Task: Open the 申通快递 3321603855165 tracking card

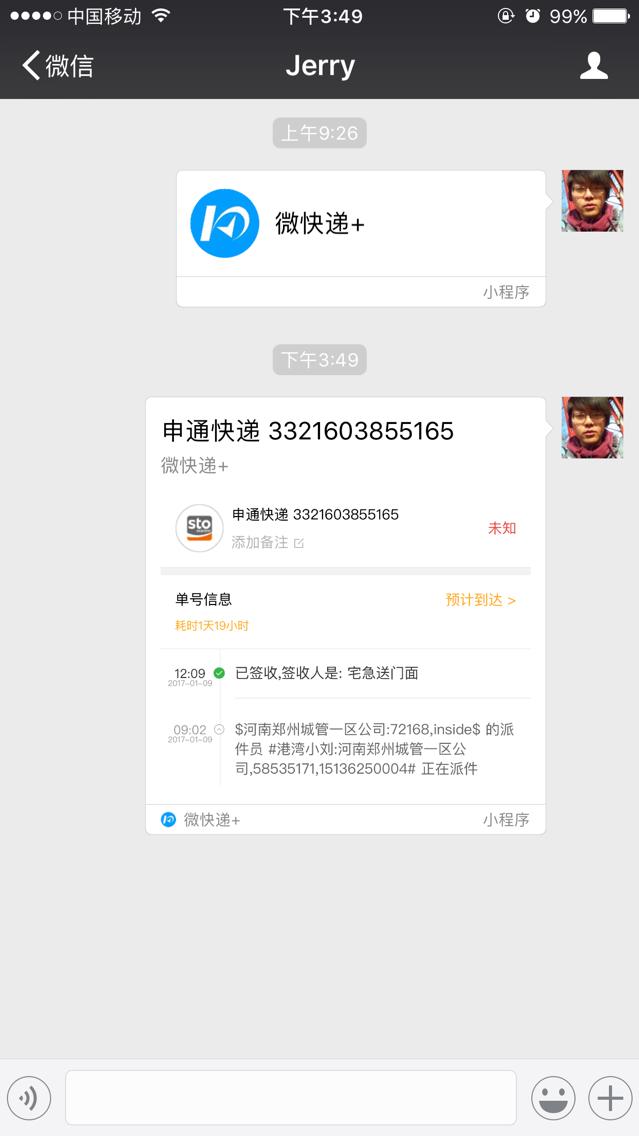Action: pos(345,614)
